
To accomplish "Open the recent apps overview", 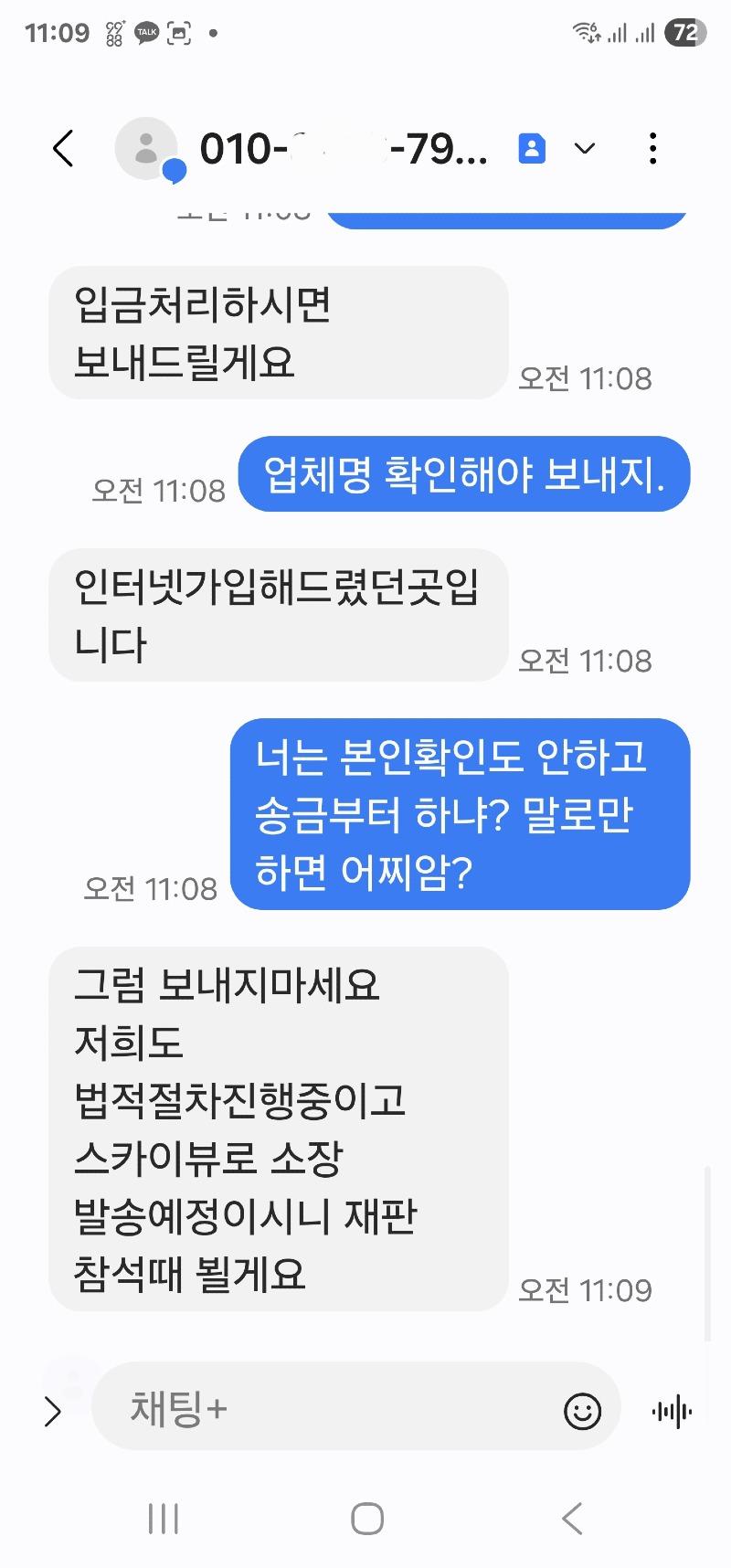I will point(164,1520).
